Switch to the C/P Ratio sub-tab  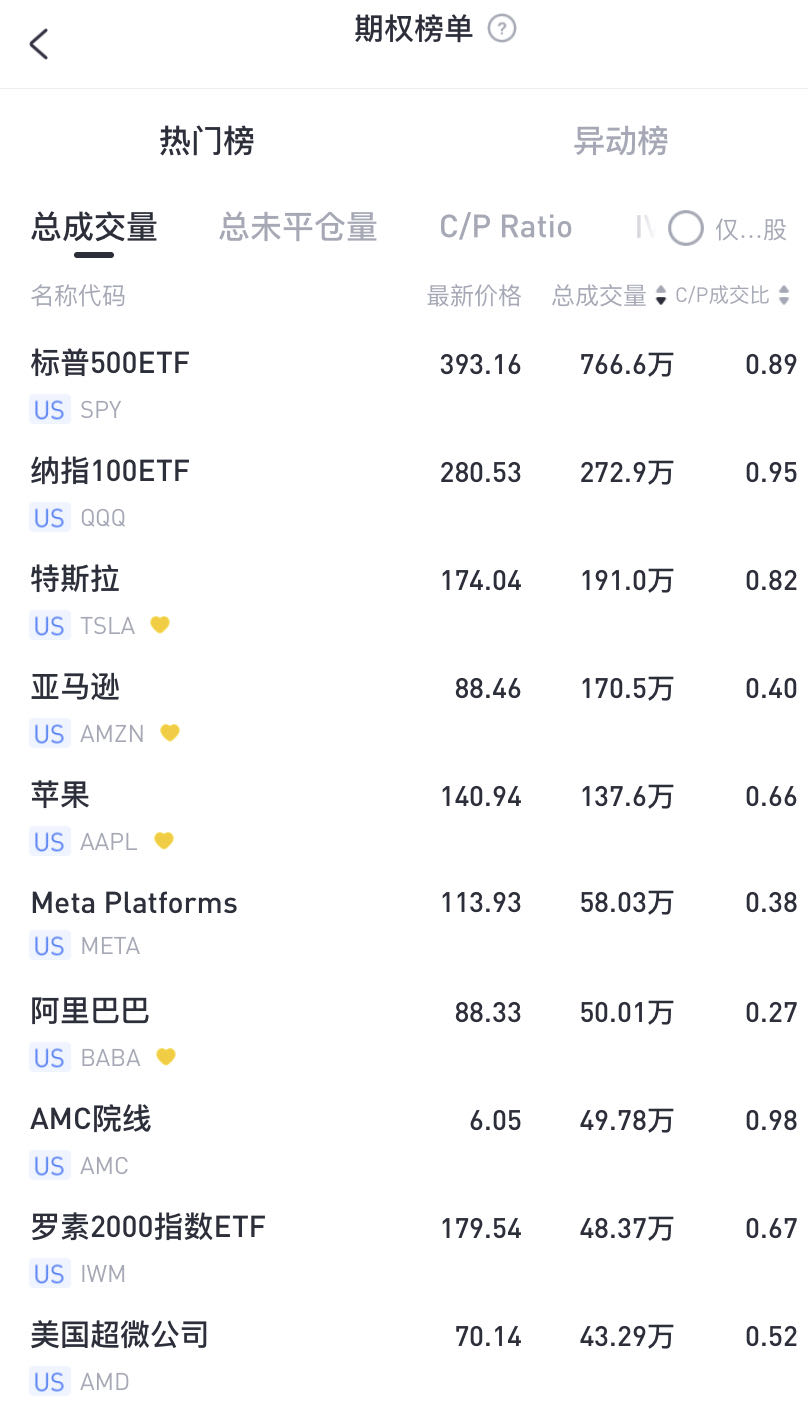506,228
